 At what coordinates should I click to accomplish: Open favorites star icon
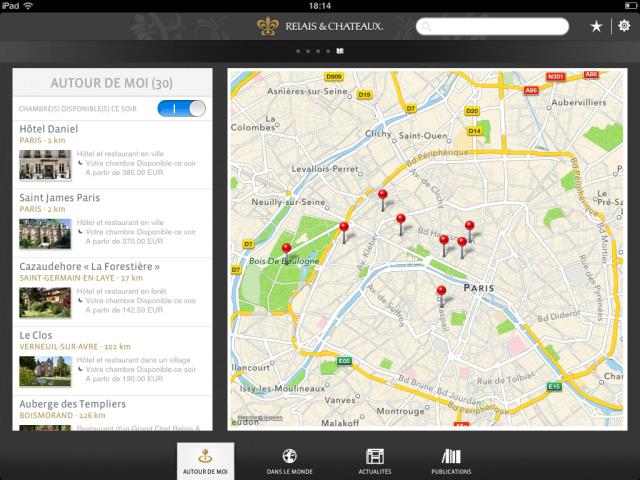[x=596, y=26]
